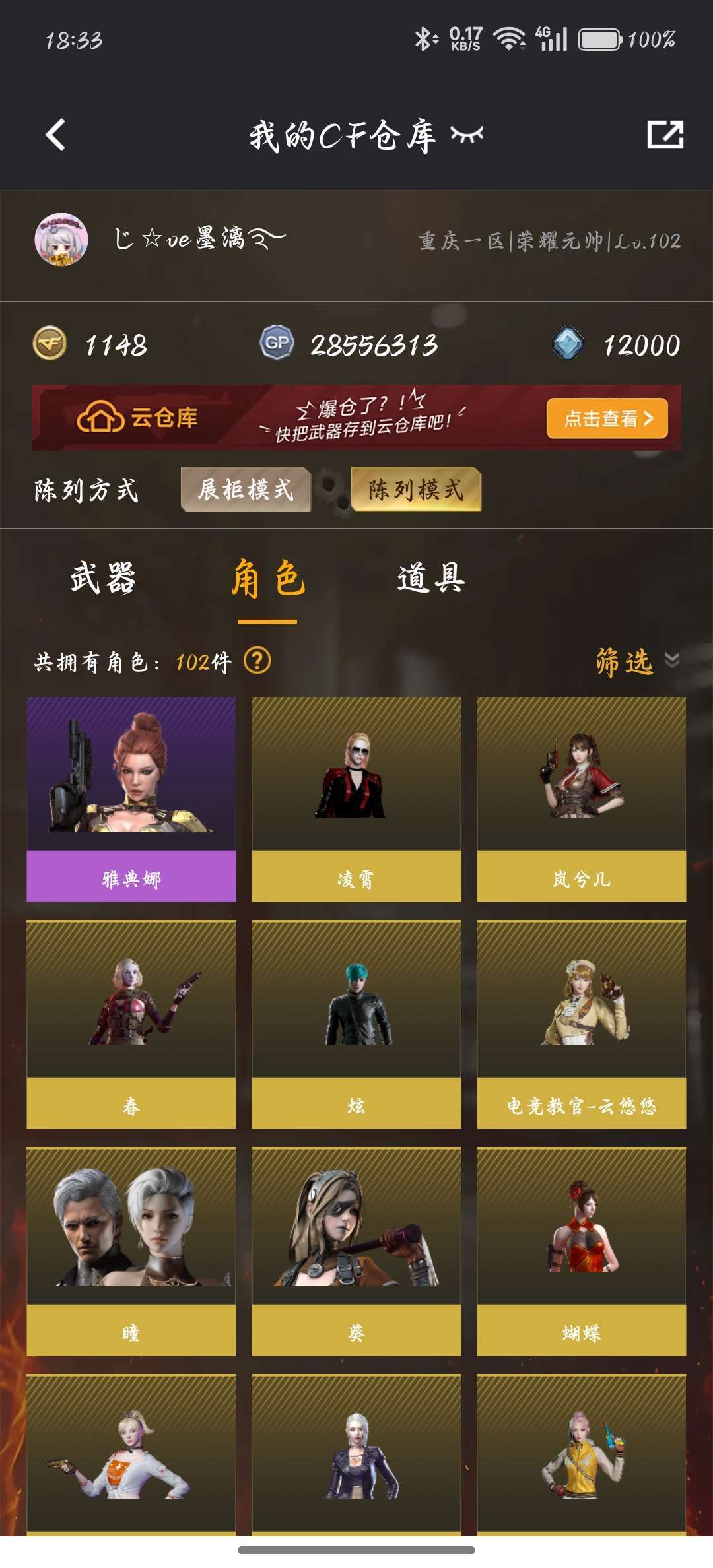Open the 道具 tab
The width and height of the screenshot is (713, 1568).
coord(430,578)
